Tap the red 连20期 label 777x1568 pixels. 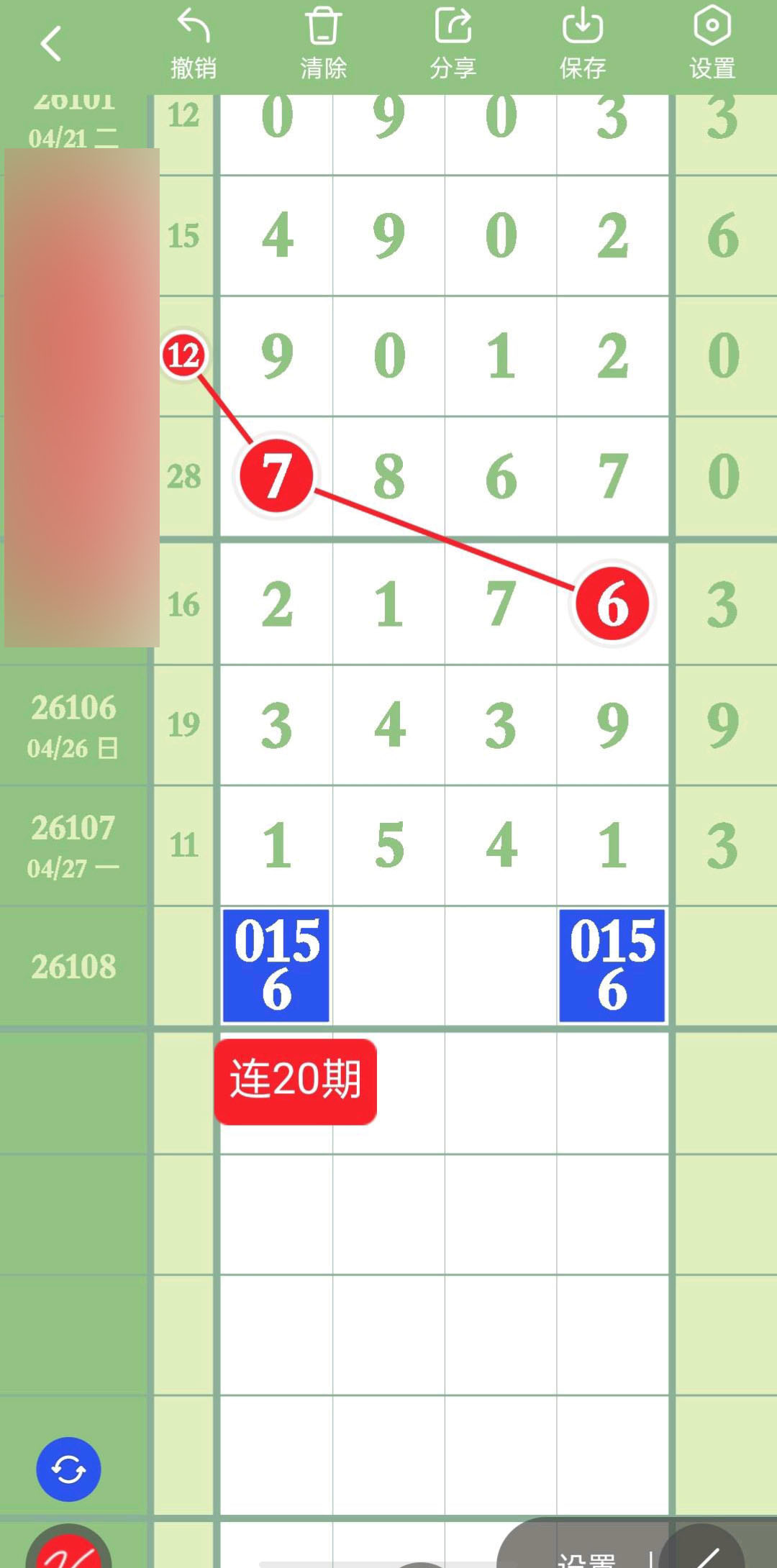296,1081
